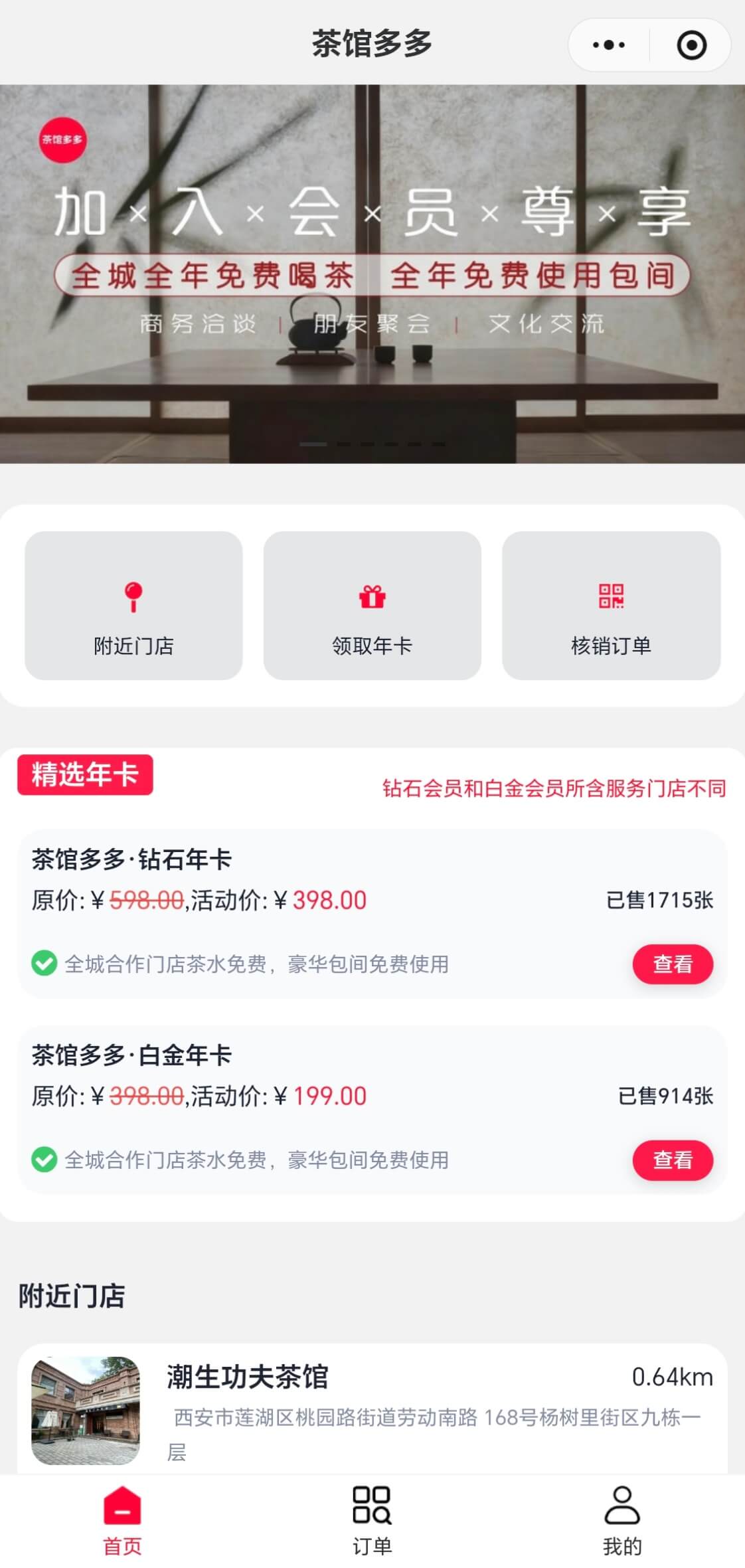Tap the capsule close circle icon
Image resolution: width=745 pixels, height=1568 pixels.
pos(691,44)
